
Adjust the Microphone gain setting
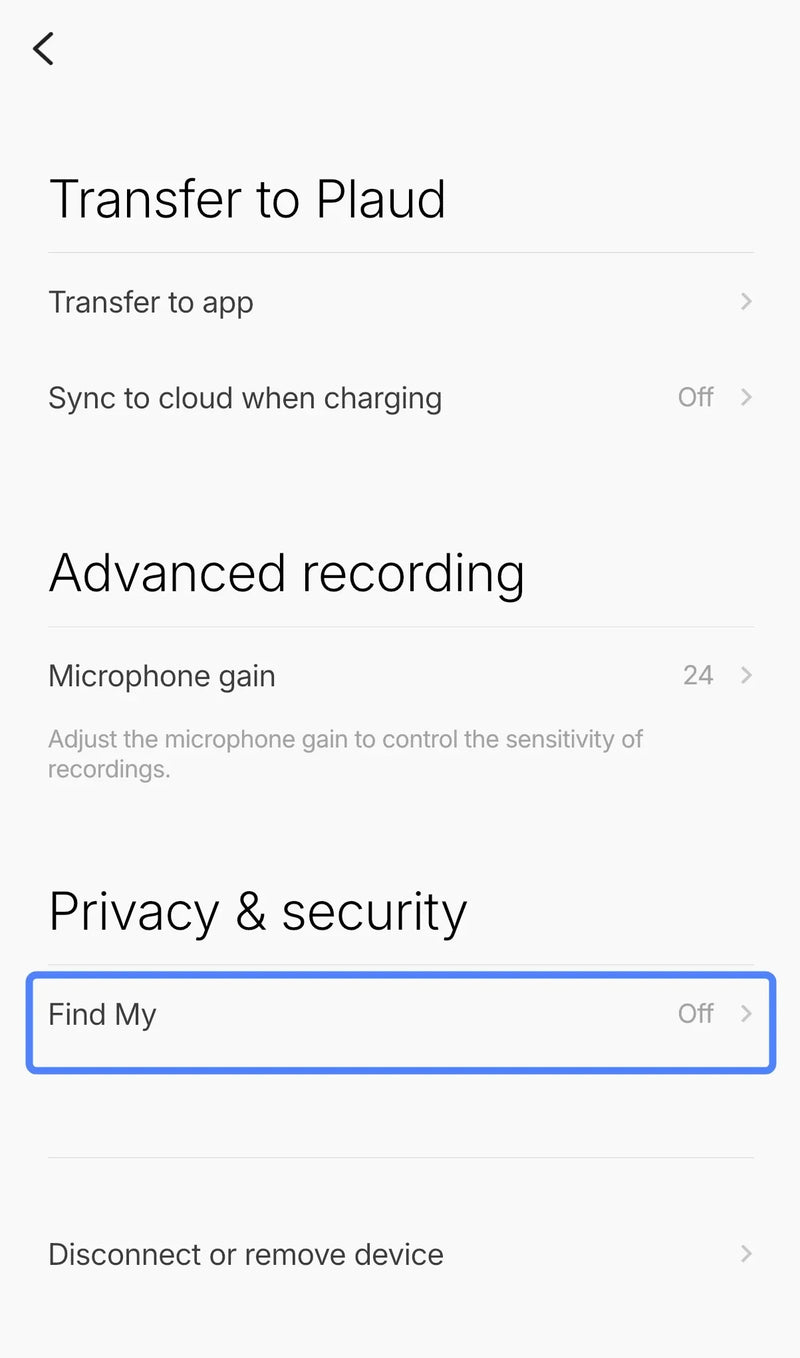pyautogui.click(x=400, y=676)
